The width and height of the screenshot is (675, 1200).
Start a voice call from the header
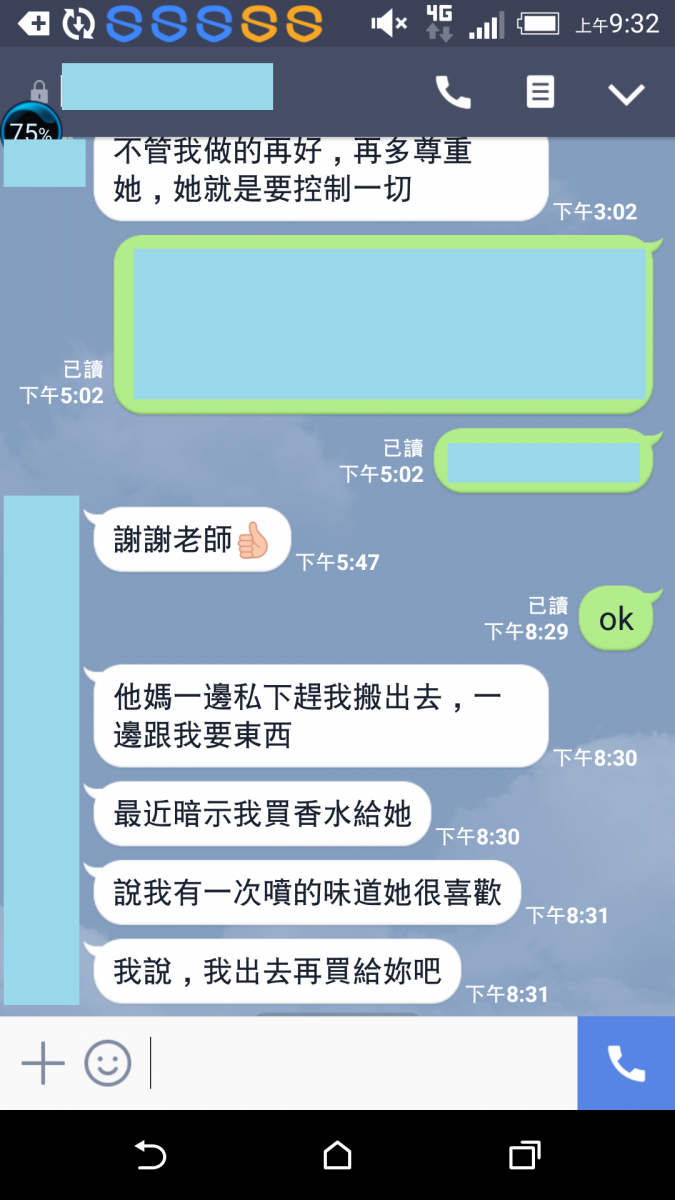click(452, 93)
